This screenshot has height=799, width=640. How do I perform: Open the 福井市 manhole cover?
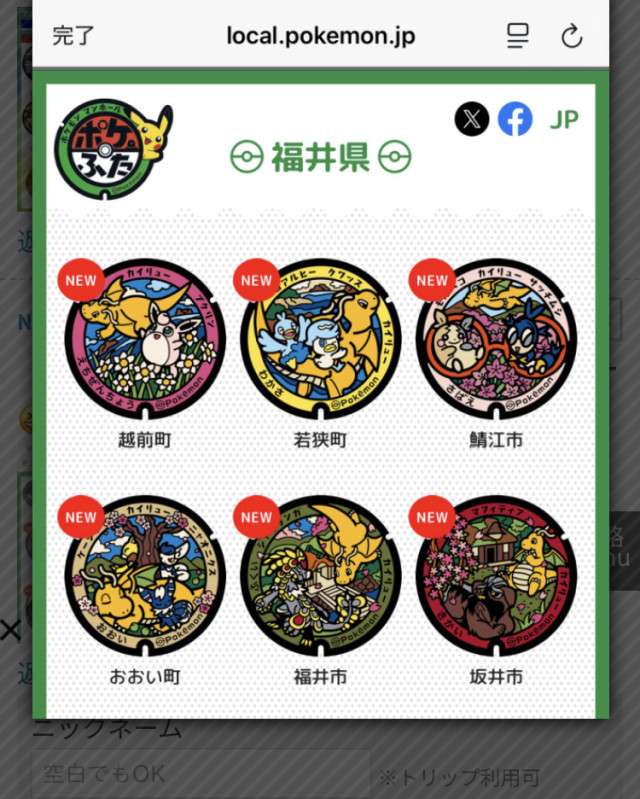click(320, 577)
